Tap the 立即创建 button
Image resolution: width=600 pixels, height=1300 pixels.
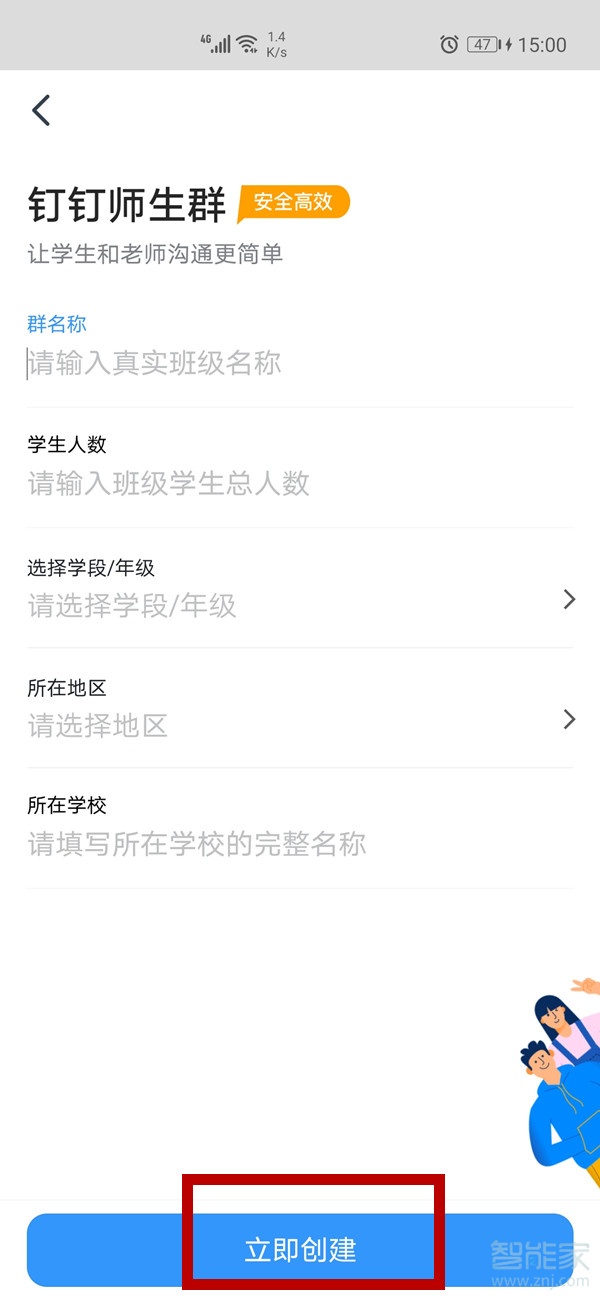[x=300, y=1249]
